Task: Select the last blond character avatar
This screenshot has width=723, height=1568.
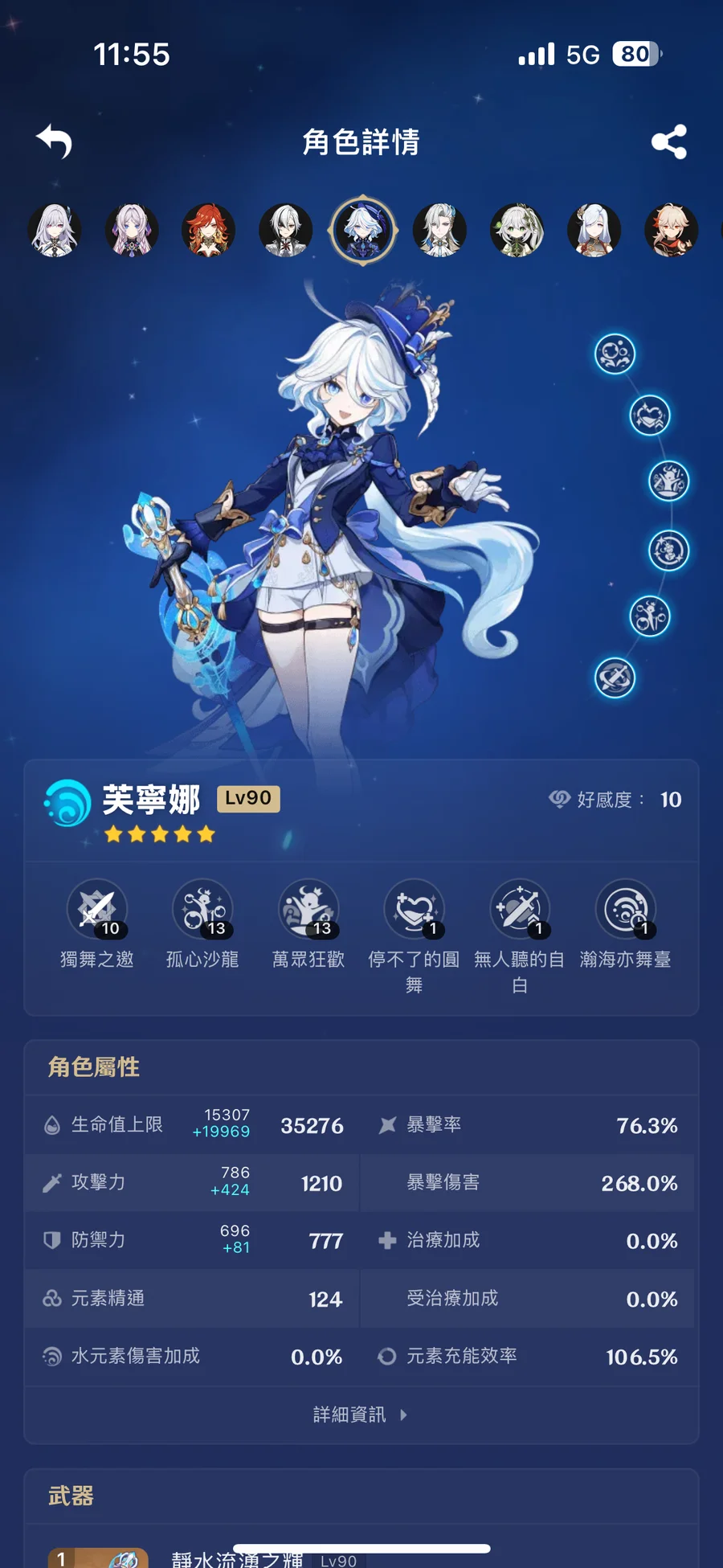Action: pos(671,231)
